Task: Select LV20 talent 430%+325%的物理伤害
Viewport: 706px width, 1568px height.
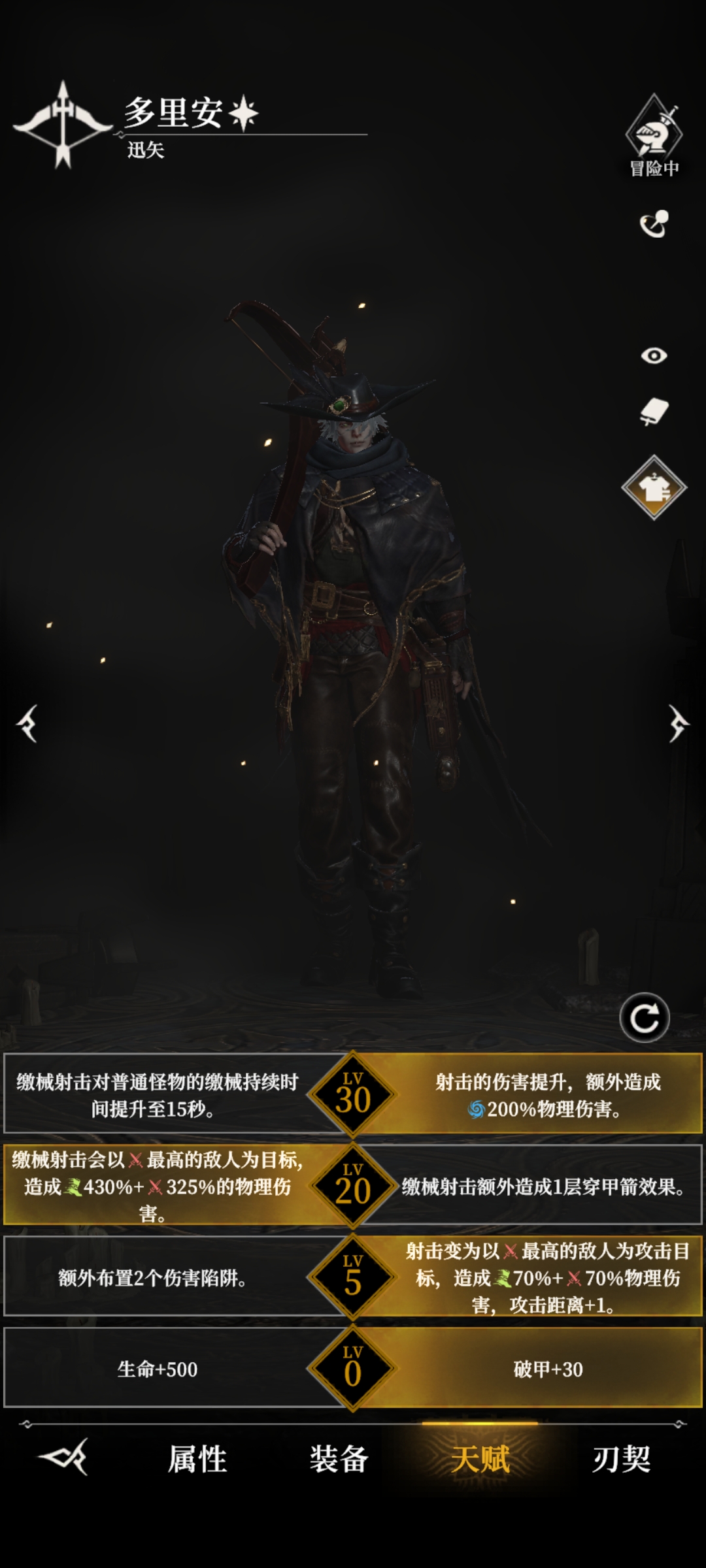Action: pos(157,1186)
